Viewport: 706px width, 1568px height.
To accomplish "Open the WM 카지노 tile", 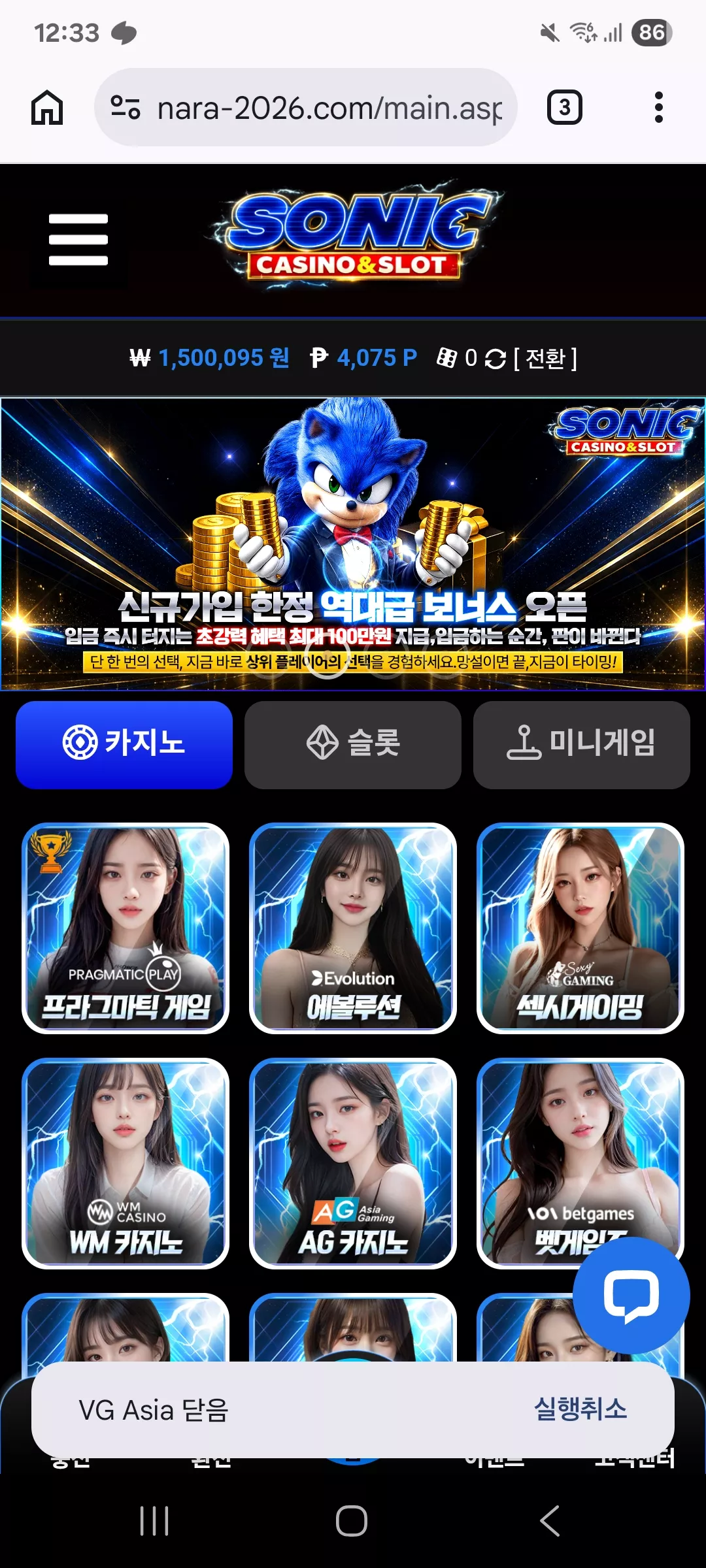I will coord(126,1163).
